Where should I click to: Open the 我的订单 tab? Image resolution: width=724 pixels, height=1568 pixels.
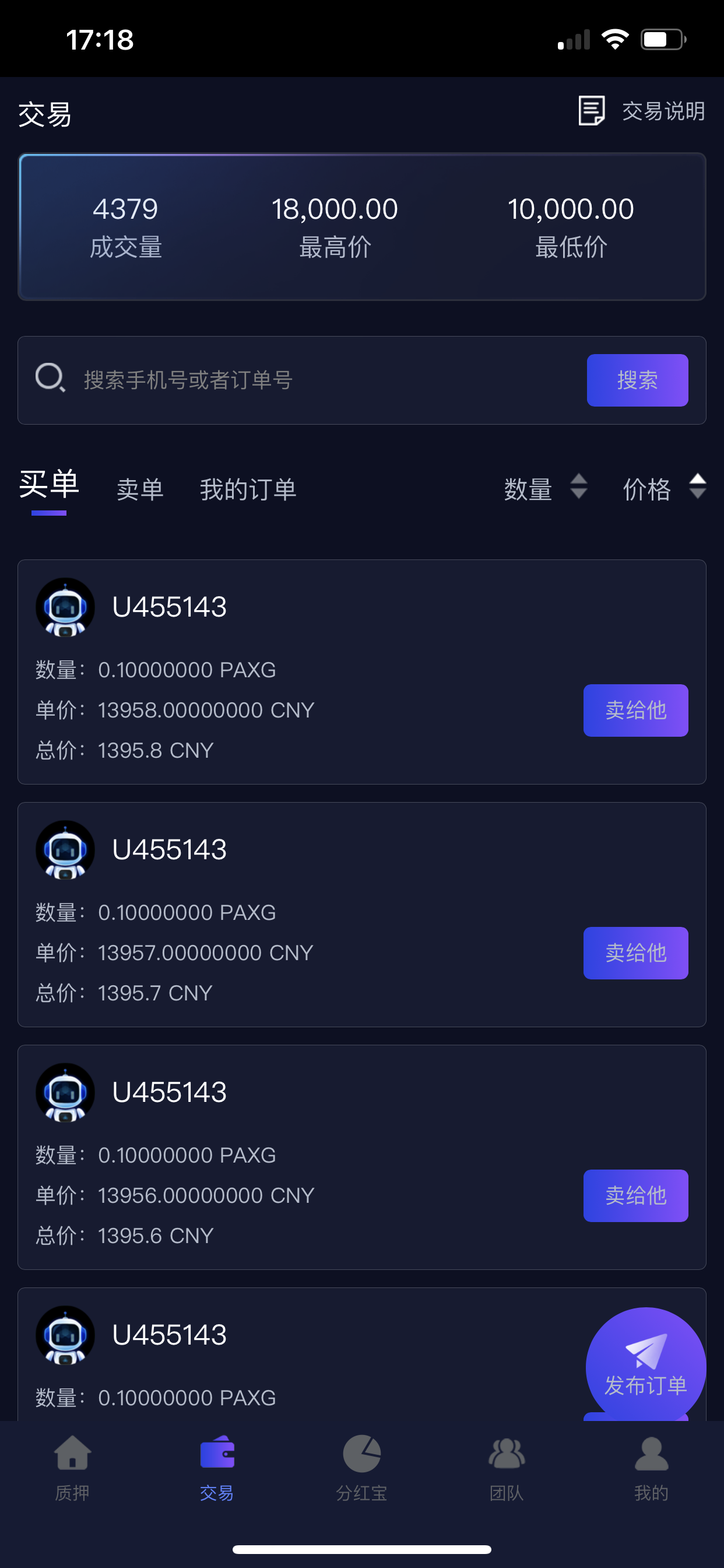[x=248, y=489]
